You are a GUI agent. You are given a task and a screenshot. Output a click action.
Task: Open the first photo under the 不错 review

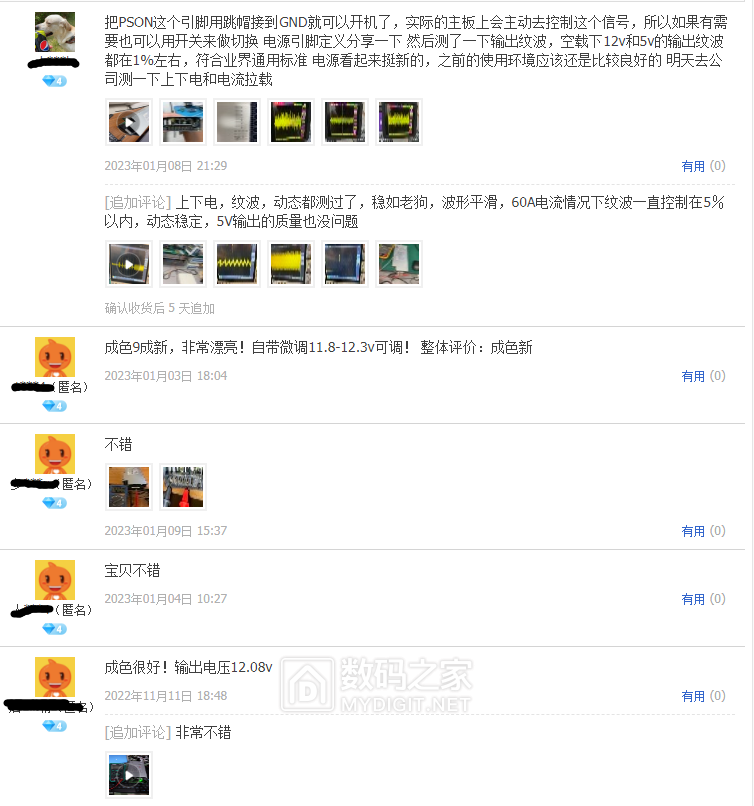click(x=128, y=487)
